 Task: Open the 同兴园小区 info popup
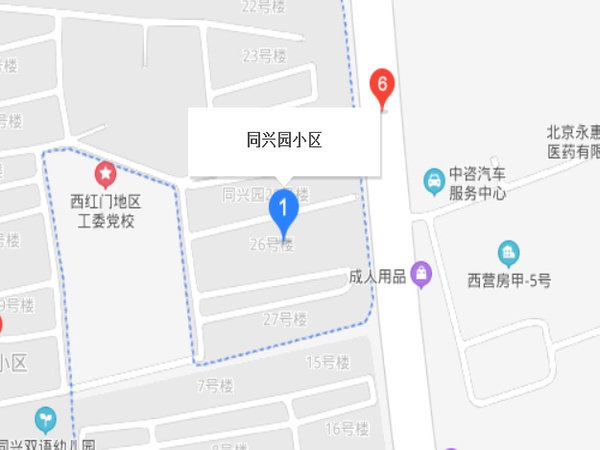coord(285,142)
